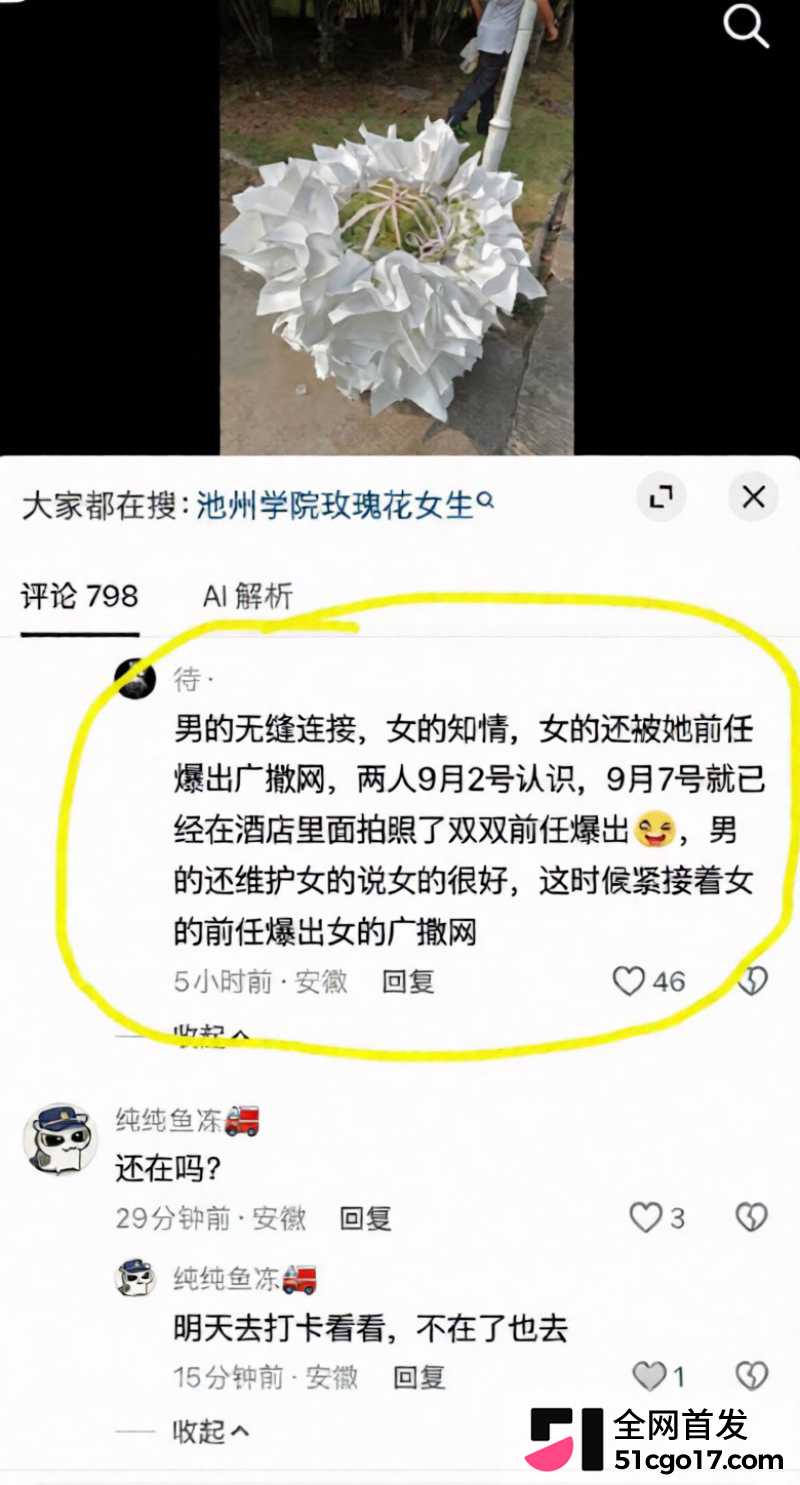Open 纯纯鱼冻's avatar on 还在吗? comment

pos(61,1139)
